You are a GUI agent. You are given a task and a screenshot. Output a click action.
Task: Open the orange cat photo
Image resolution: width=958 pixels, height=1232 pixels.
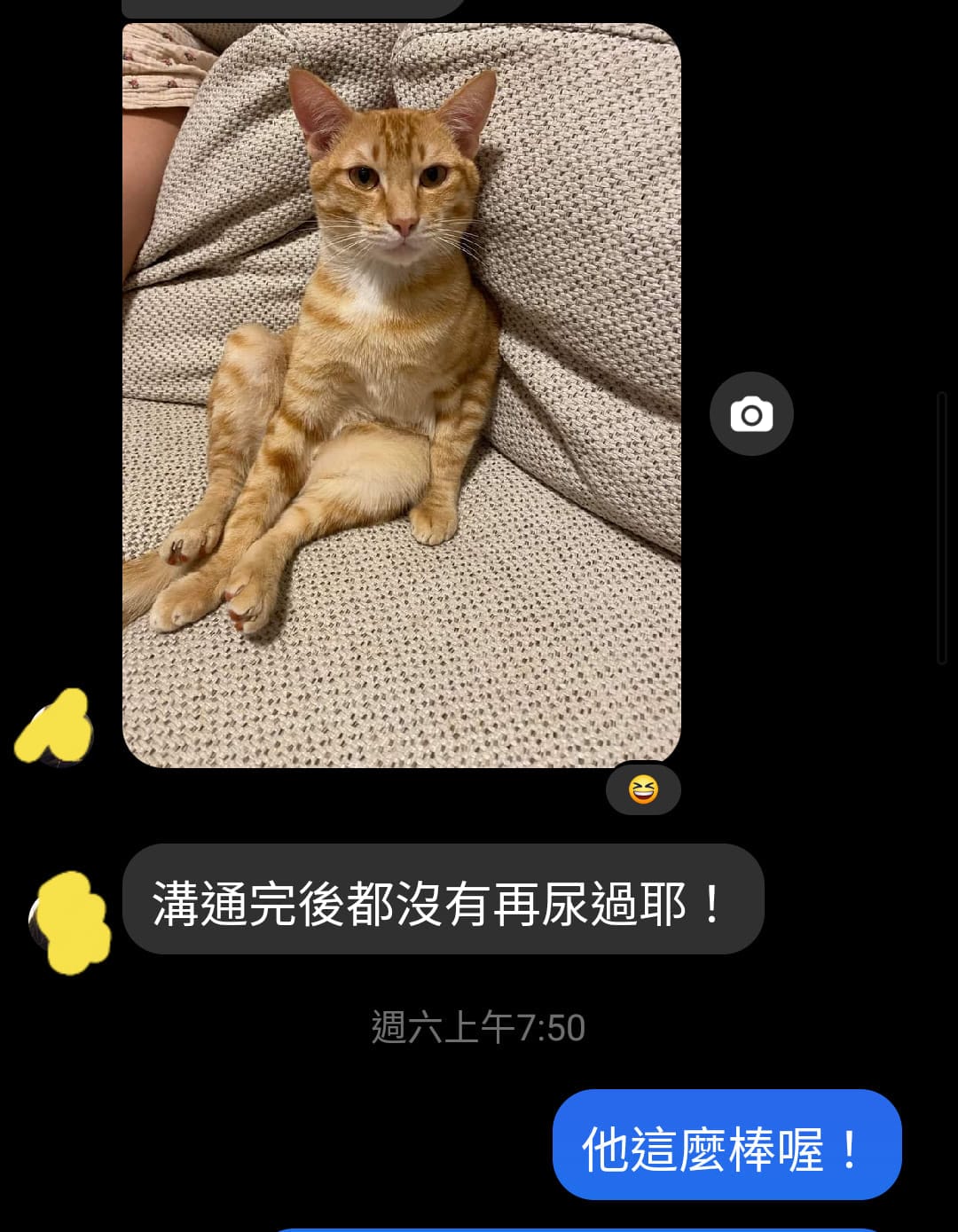click(401, 395)
